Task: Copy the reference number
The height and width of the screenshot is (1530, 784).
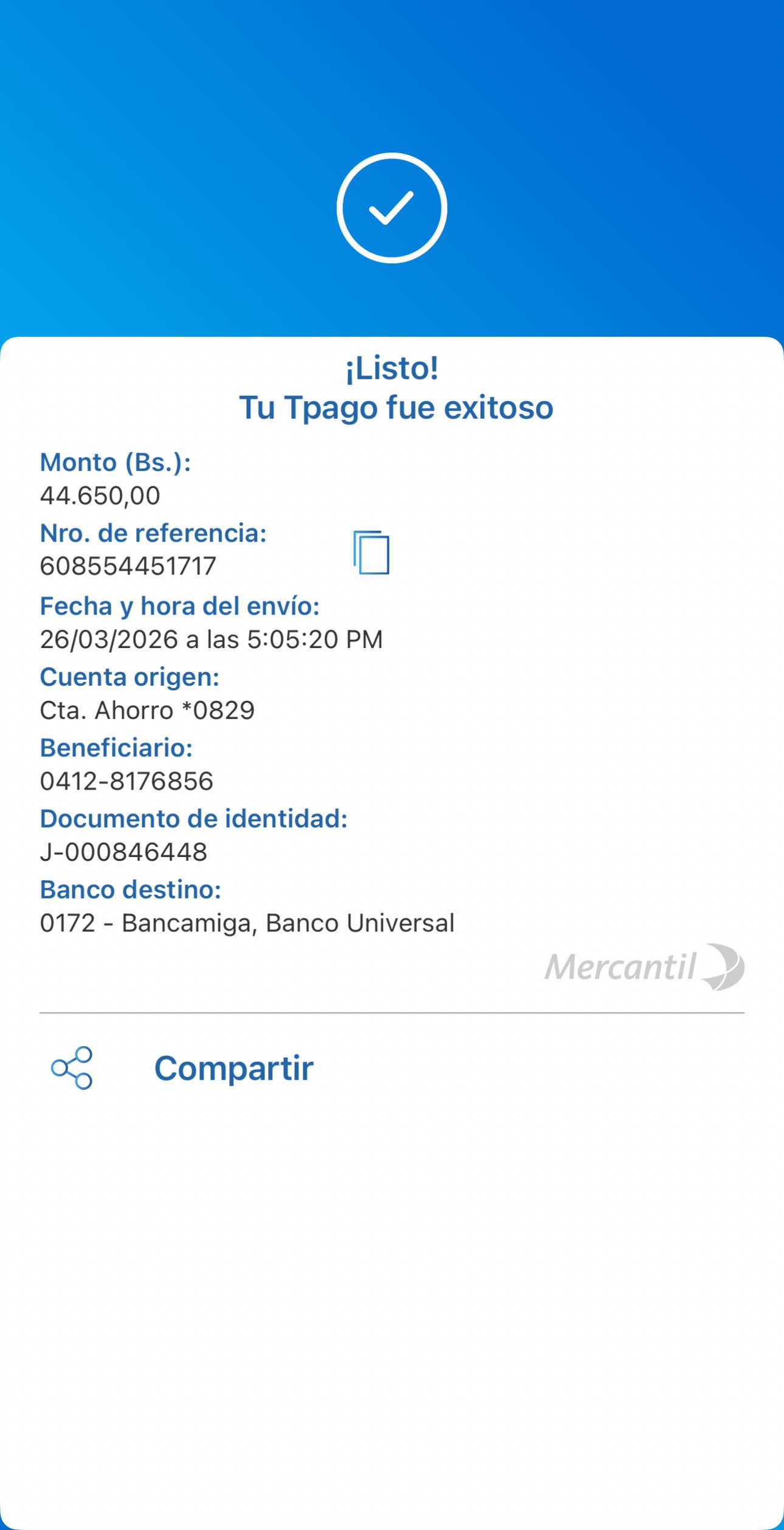Action: tap(371, 552)
